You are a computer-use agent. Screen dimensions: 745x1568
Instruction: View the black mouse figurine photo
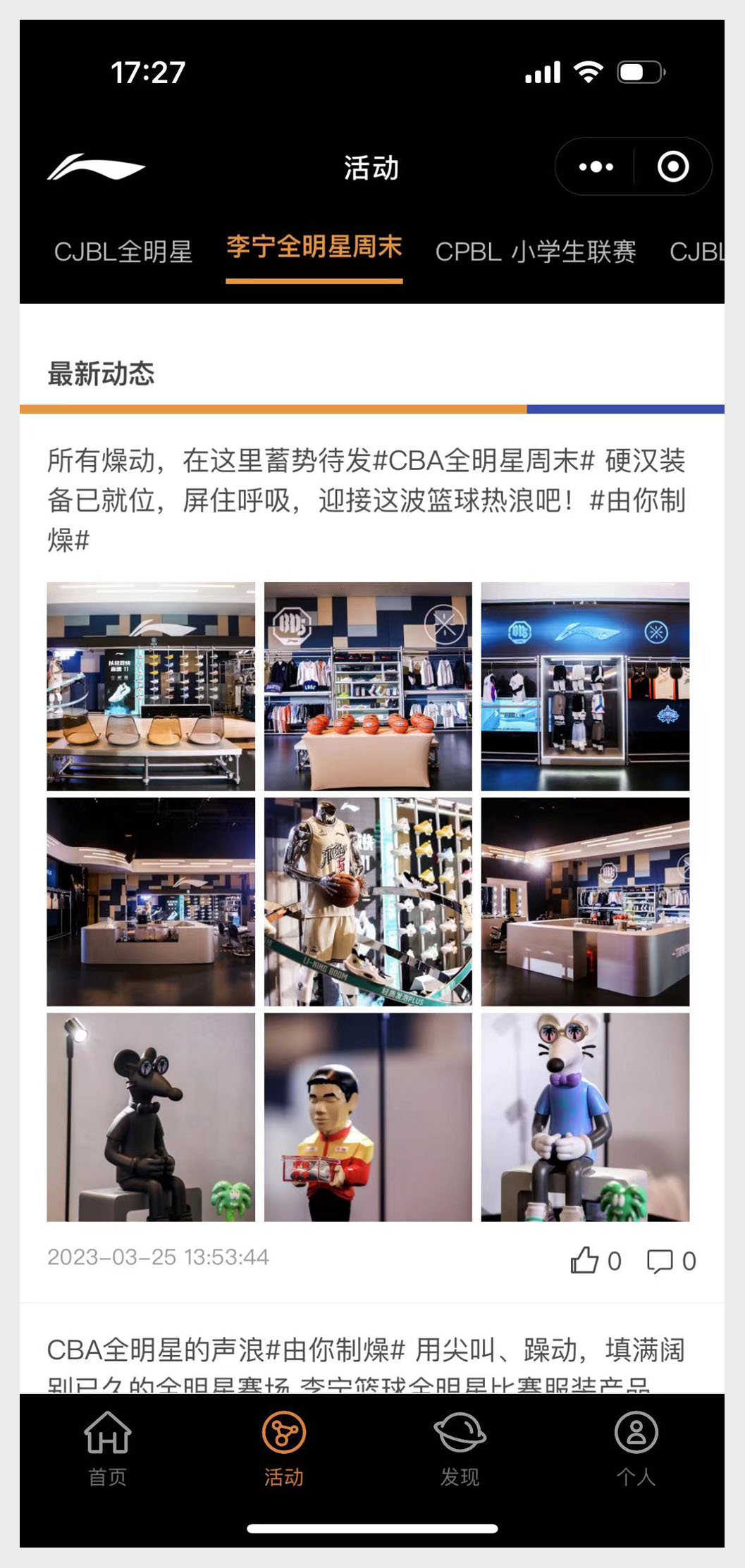(151, 1117)
